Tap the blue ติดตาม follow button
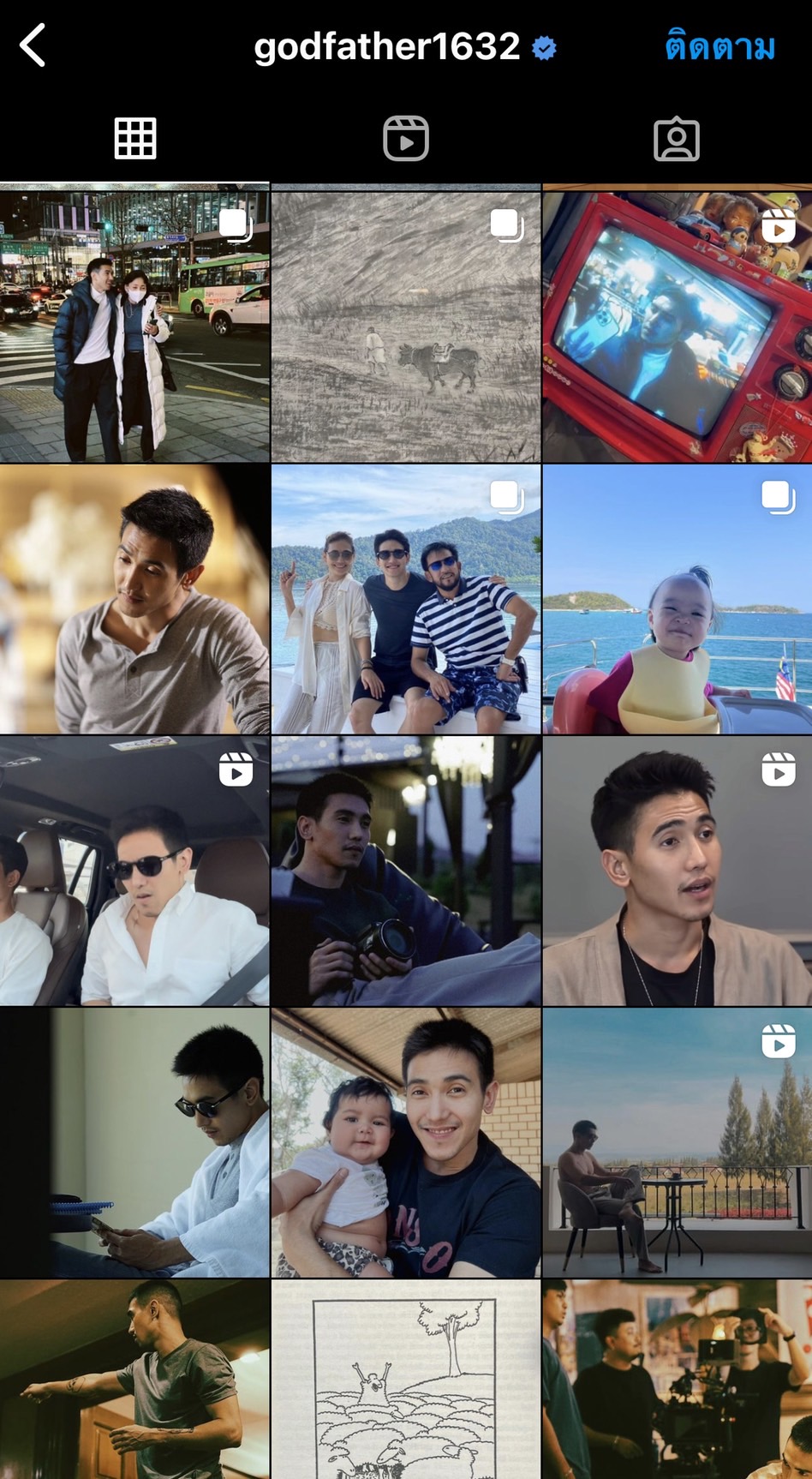The image size is (812, 1479). pos(719,46)
